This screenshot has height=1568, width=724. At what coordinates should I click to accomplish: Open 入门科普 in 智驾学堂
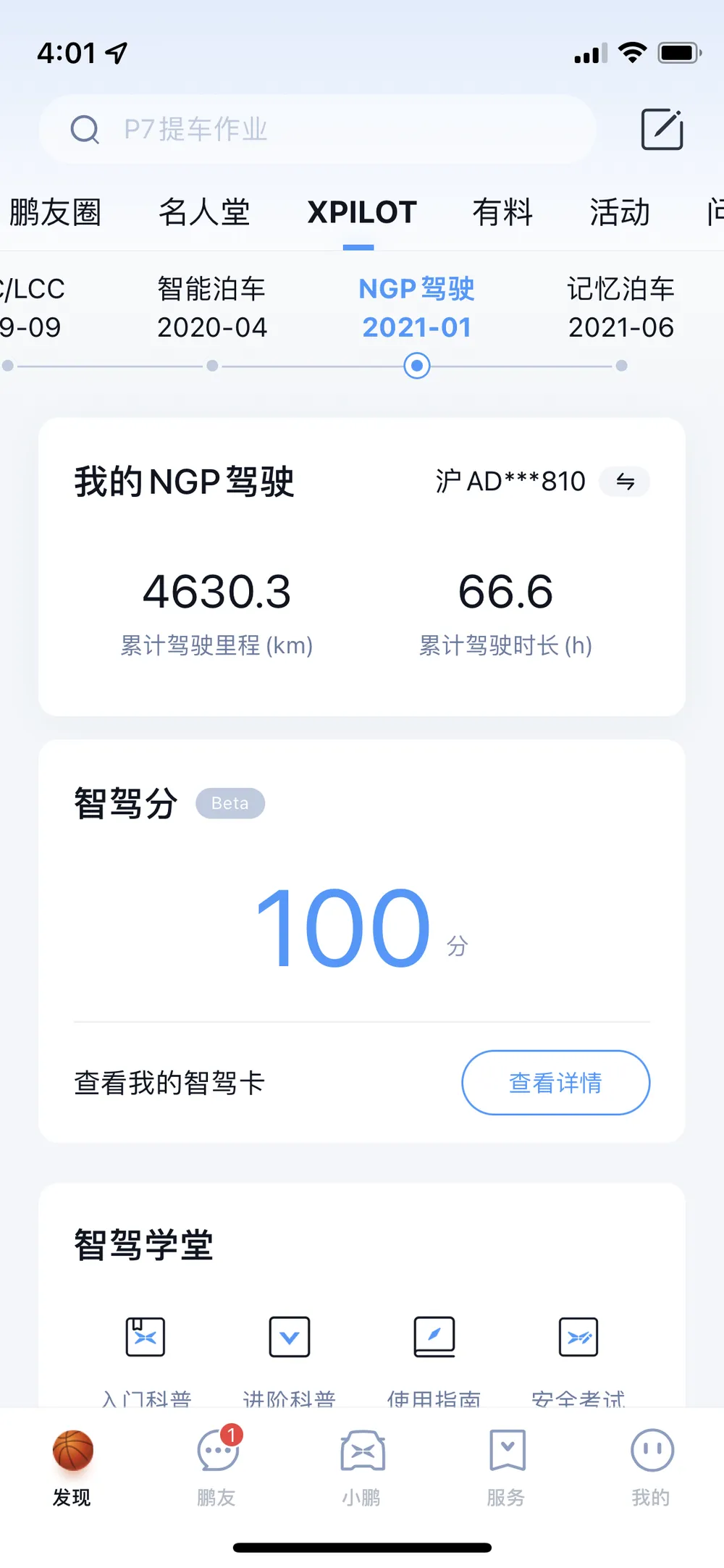tap(146, 1338)
